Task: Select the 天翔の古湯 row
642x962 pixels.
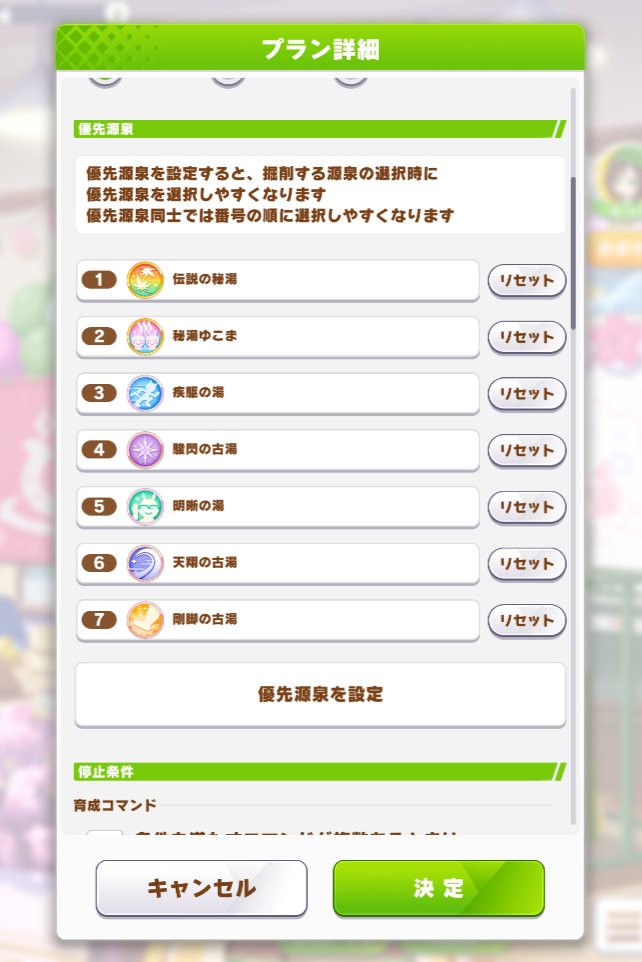Action: (277, 563)
